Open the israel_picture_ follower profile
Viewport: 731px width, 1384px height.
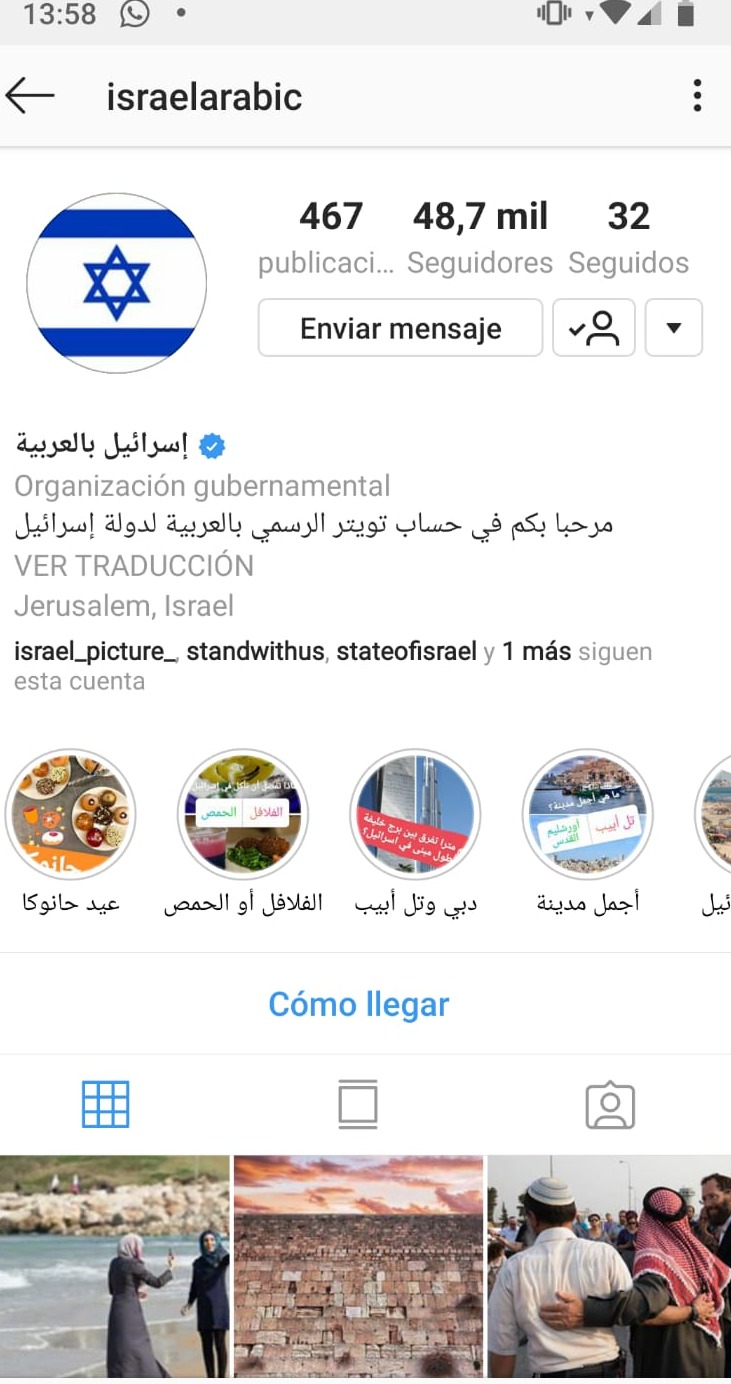coord(95,652)
